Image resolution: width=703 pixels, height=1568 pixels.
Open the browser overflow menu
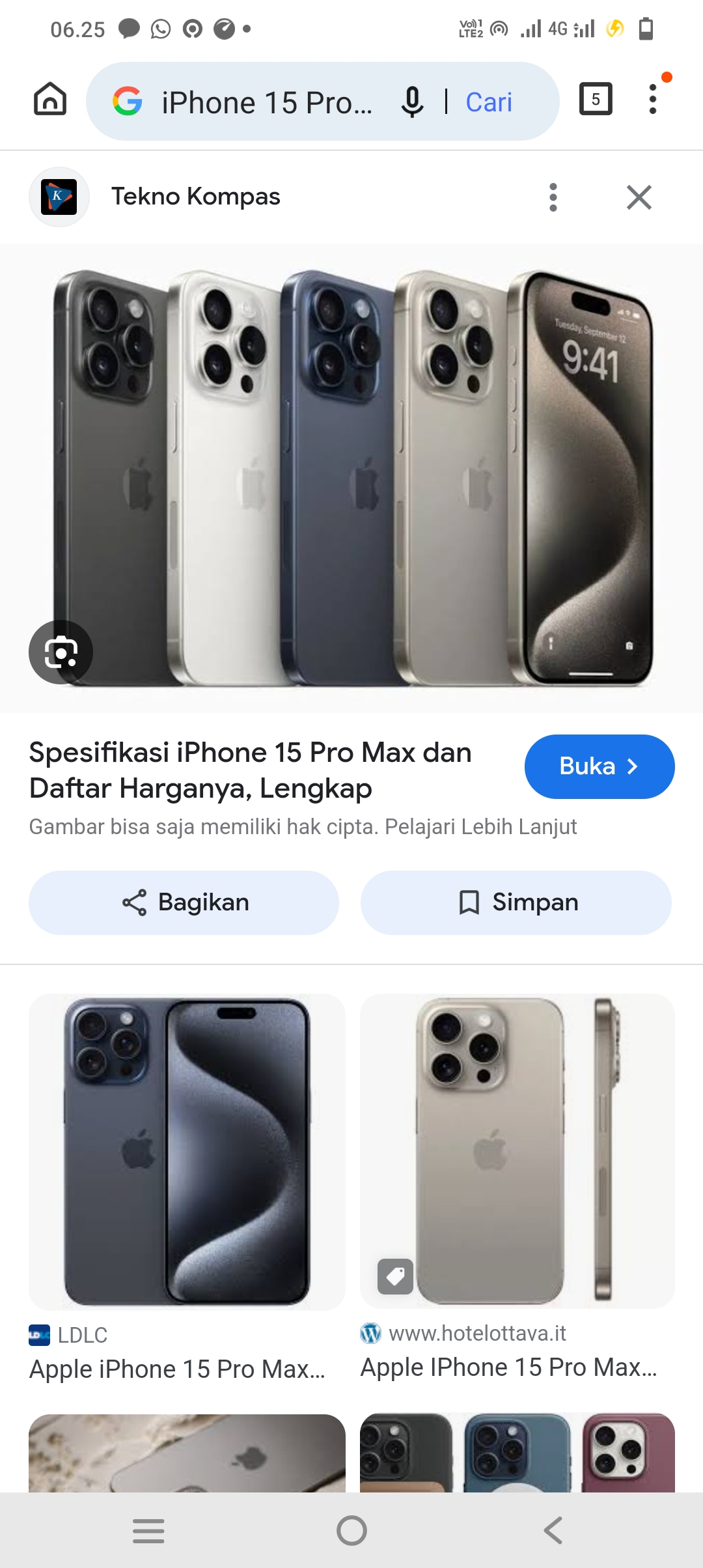coord(653,99)
